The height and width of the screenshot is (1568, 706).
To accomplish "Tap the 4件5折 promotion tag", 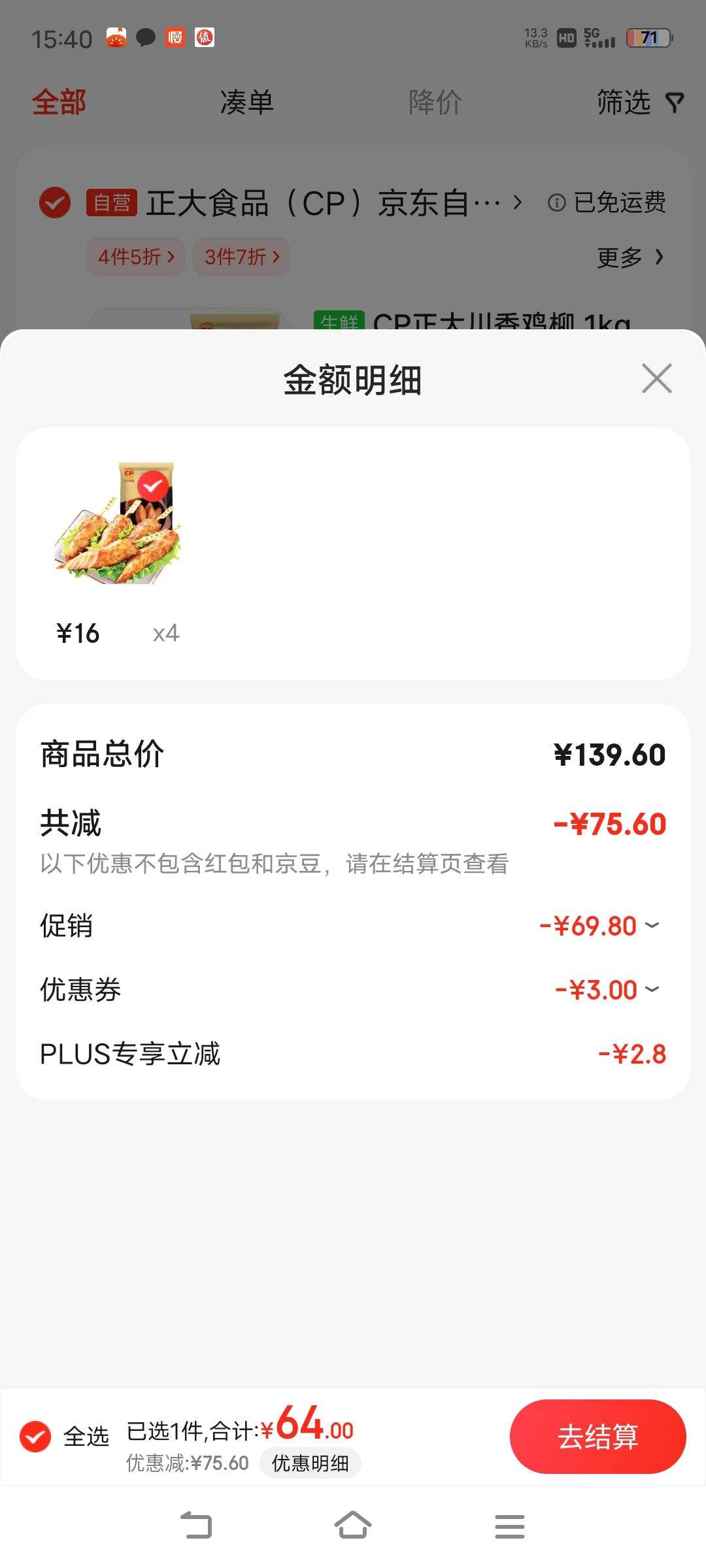I will click(135, 257).
